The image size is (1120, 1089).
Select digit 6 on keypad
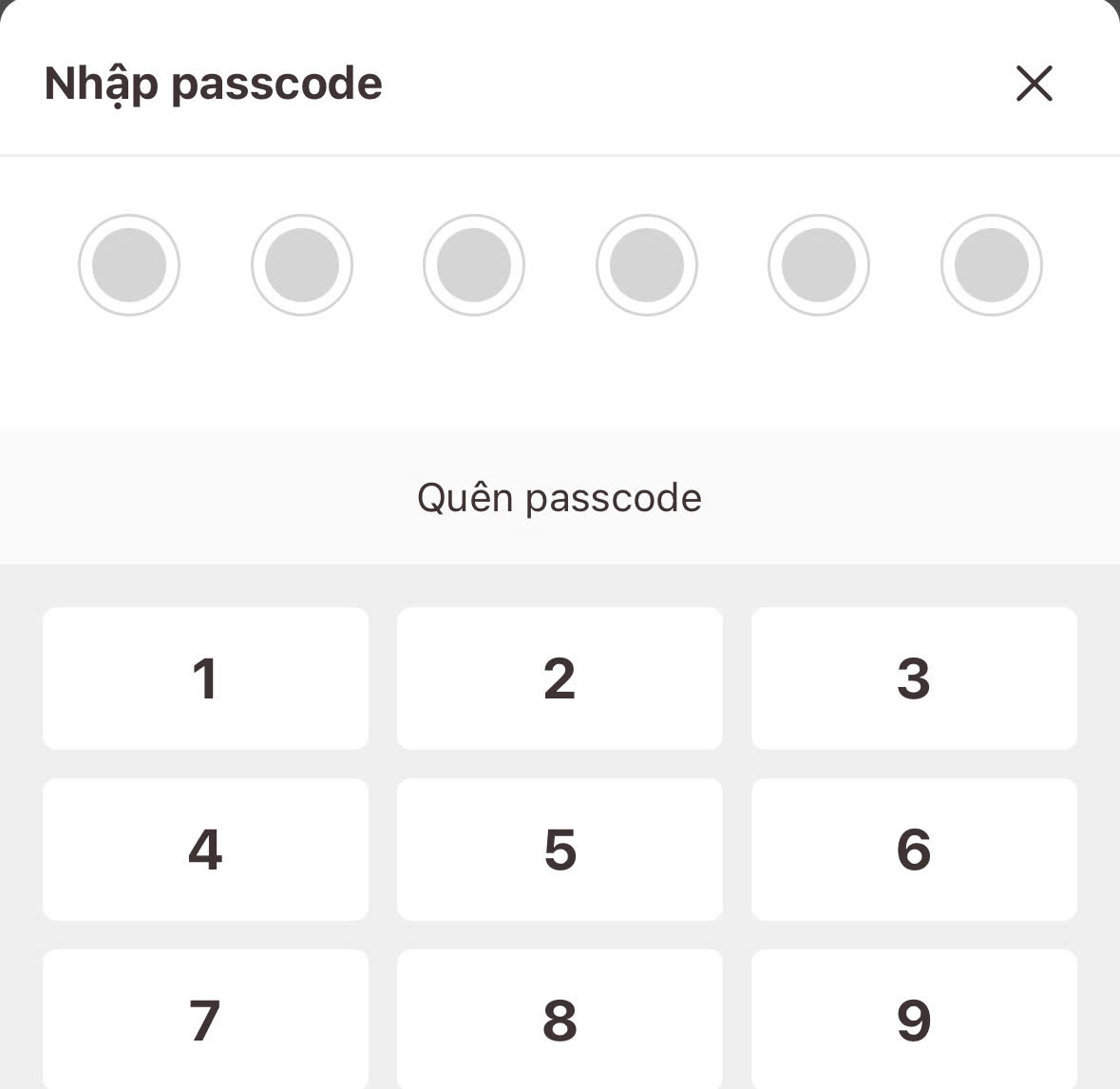click(x=914, y=850)
